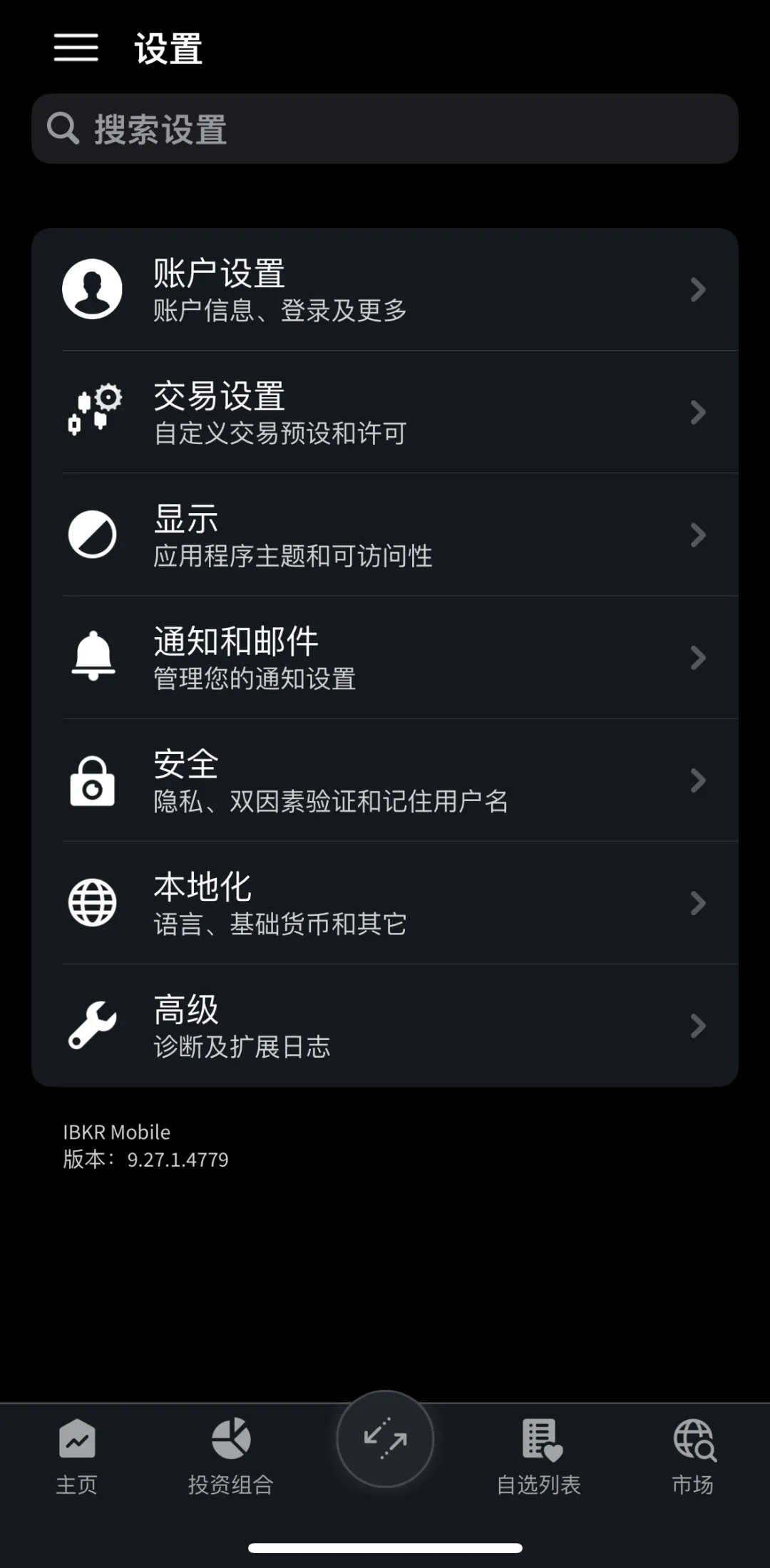Open the 显示 display settings row
The height and width of the screenshot is (1568, 770).
(x=385, y=535)
